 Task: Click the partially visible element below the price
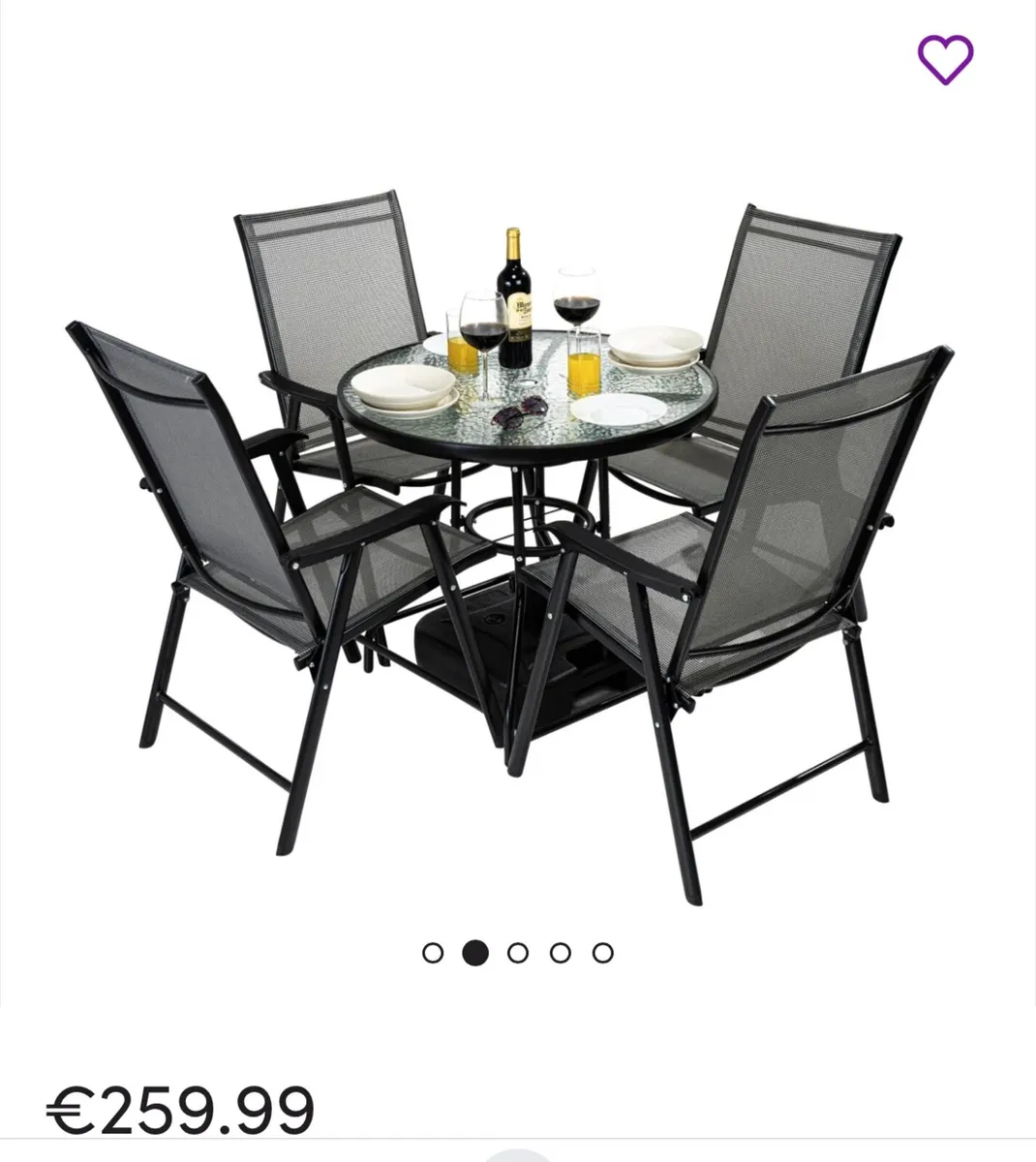(518, 1157)
